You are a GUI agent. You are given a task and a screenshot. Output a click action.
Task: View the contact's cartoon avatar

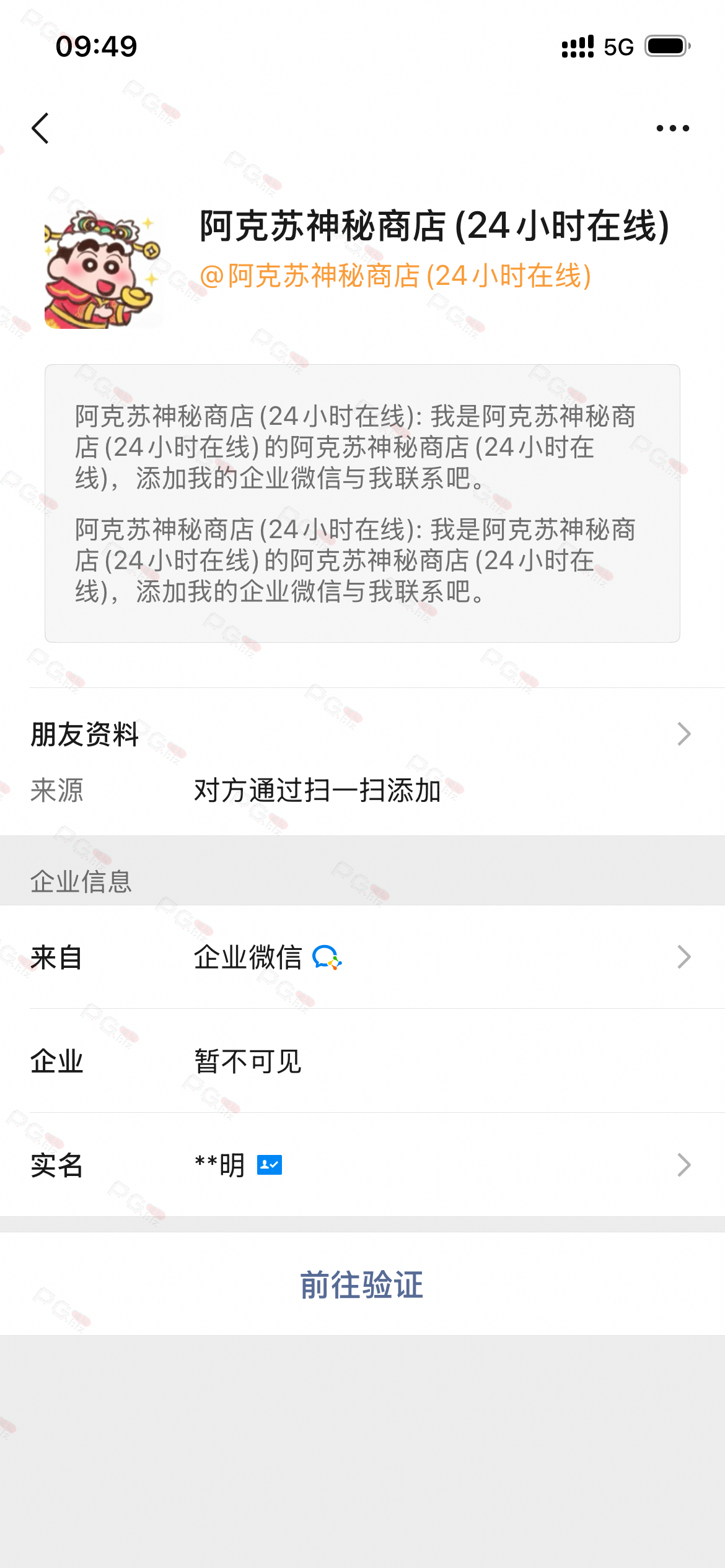[102, 269]
